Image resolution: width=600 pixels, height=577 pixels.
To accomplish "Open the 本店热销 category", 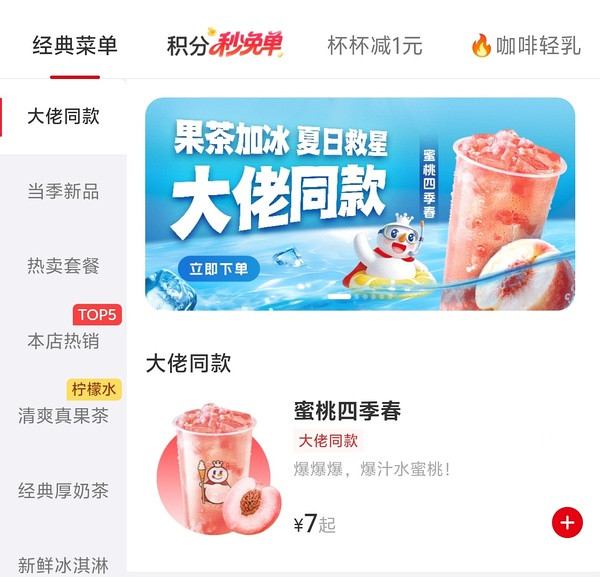I will [x=63, y=341].
